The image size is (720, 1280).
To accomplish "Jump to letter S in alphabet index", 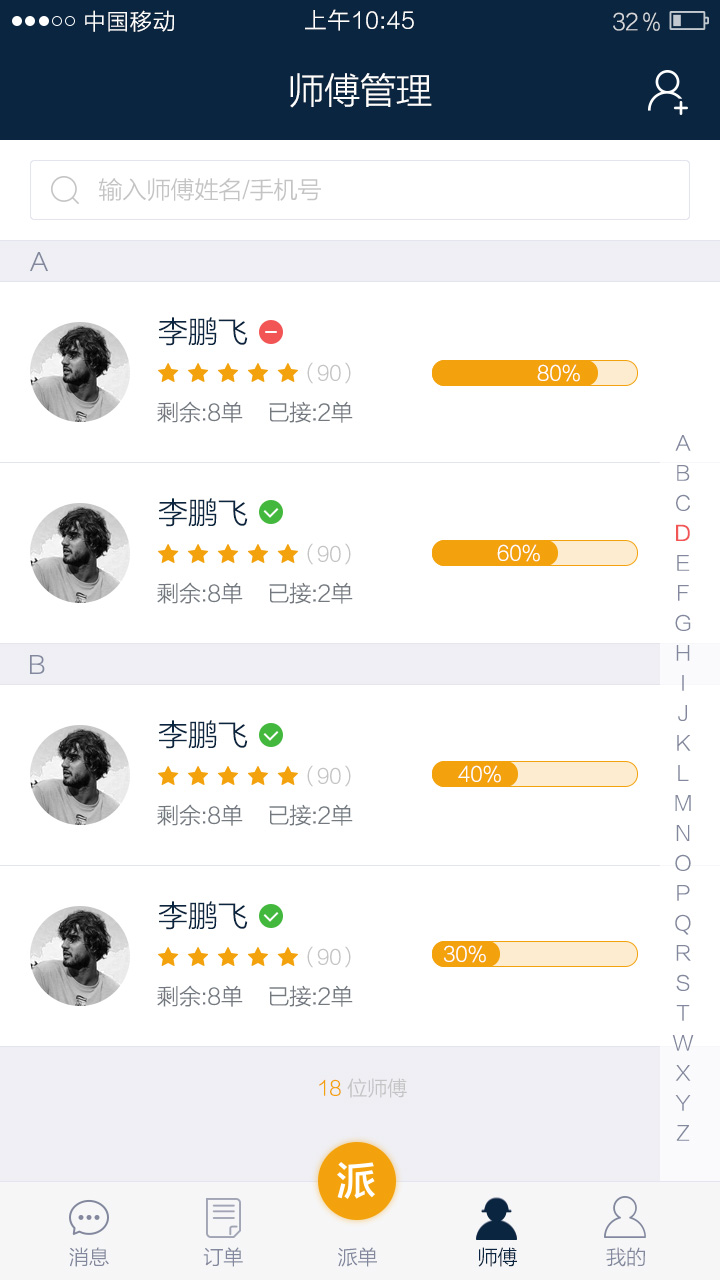I will (x=683, y=983).
